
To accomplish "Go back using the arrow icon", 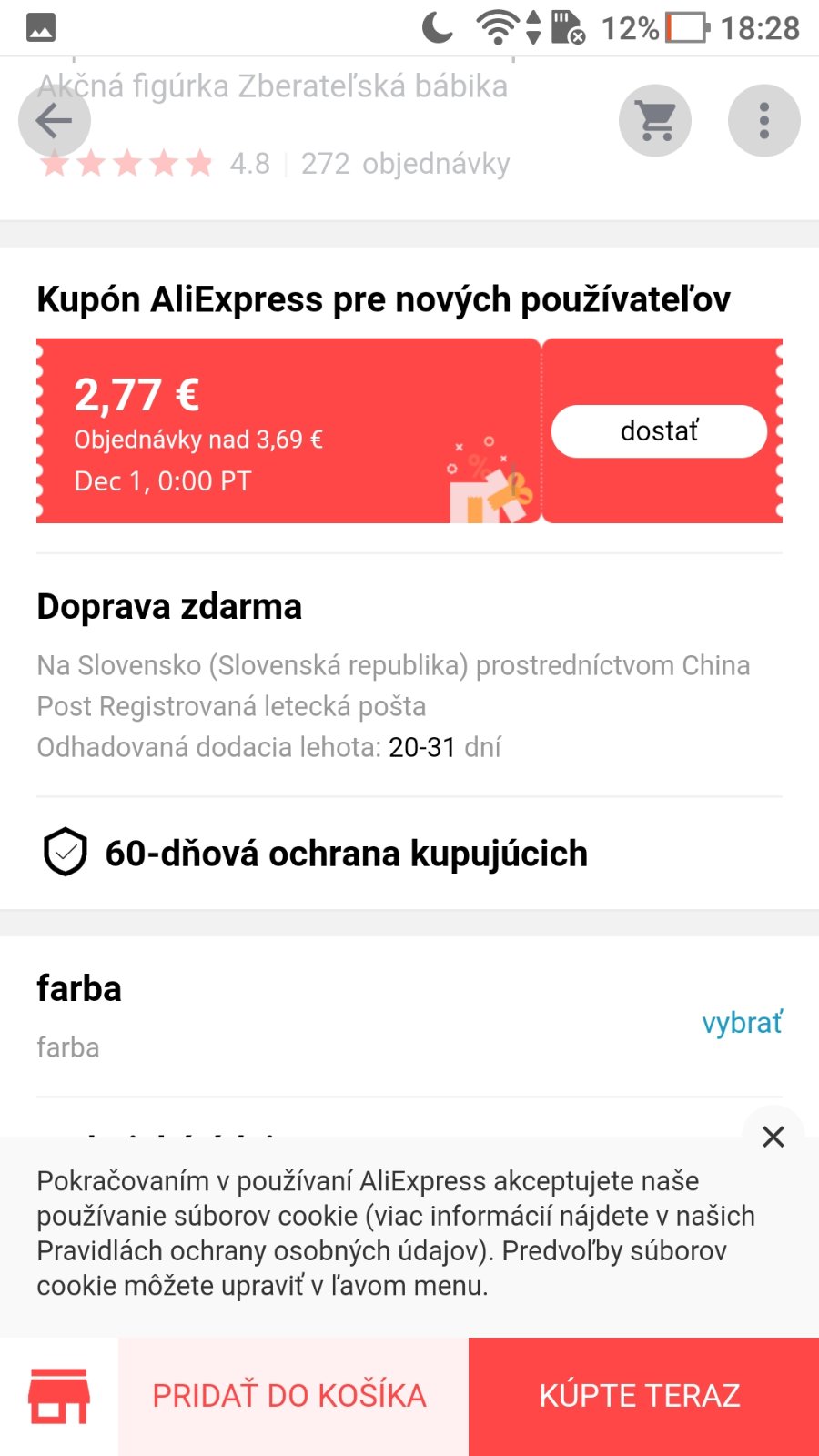I will pyautogui.click(x=55, y=120).
